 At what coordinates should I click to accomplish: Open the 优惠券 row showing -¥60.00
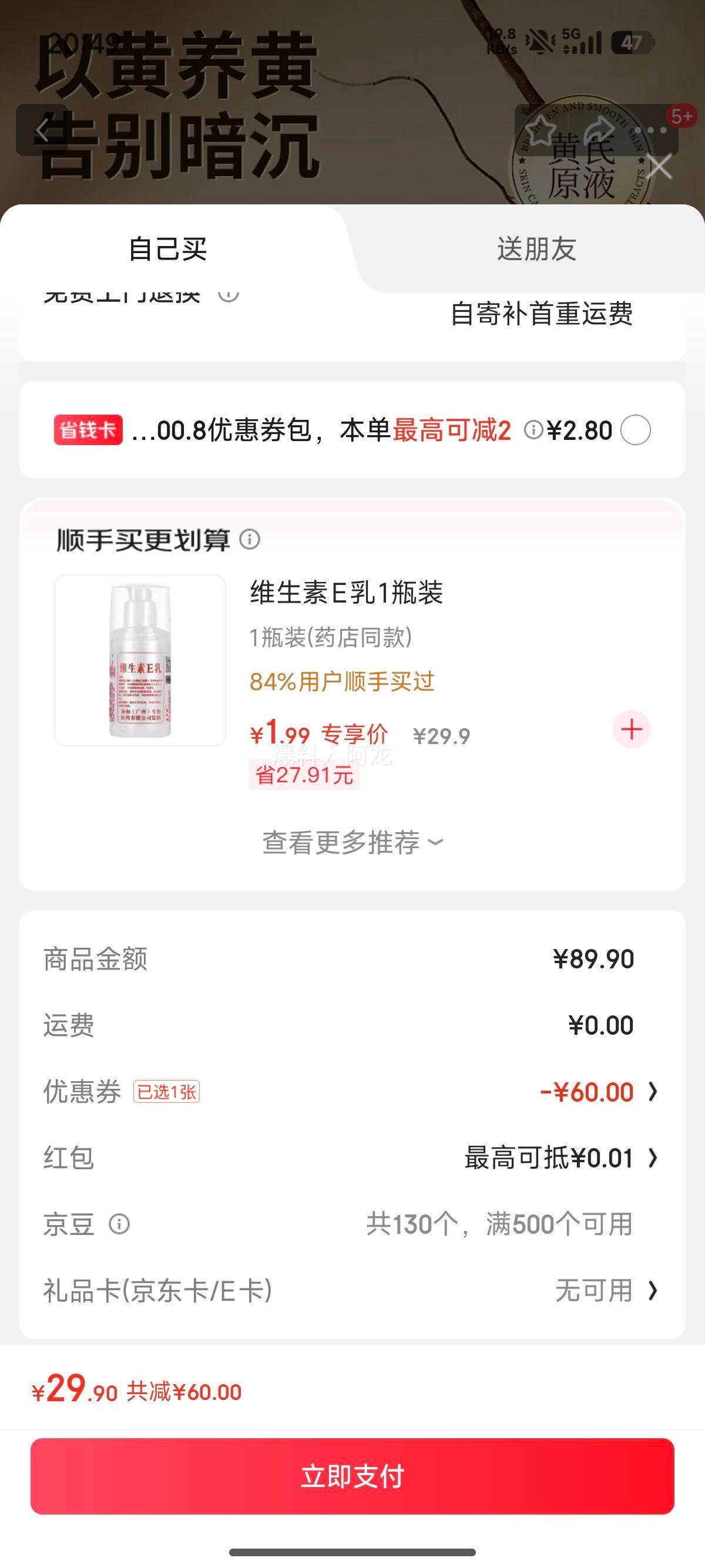coord(597,1092)
